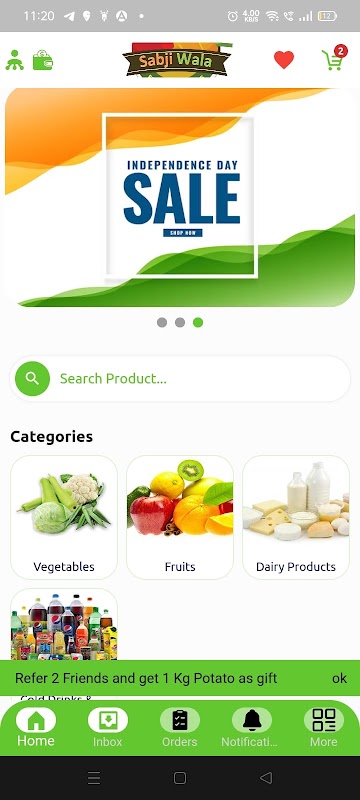Open the wallet icon
Viewport: 360px width, 800px height.
click(43, 60)
